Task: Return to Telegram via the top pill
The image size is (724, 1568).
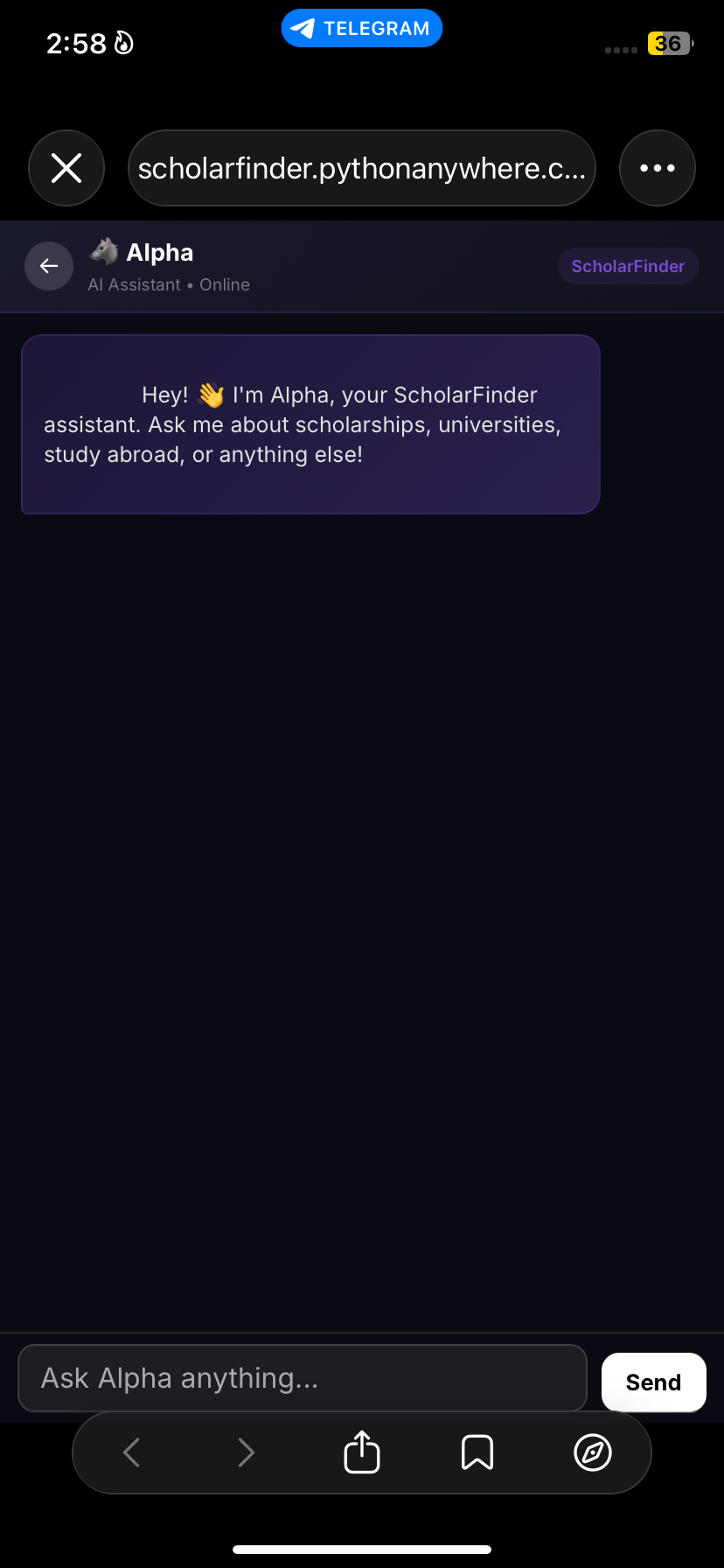Action: 362,29
